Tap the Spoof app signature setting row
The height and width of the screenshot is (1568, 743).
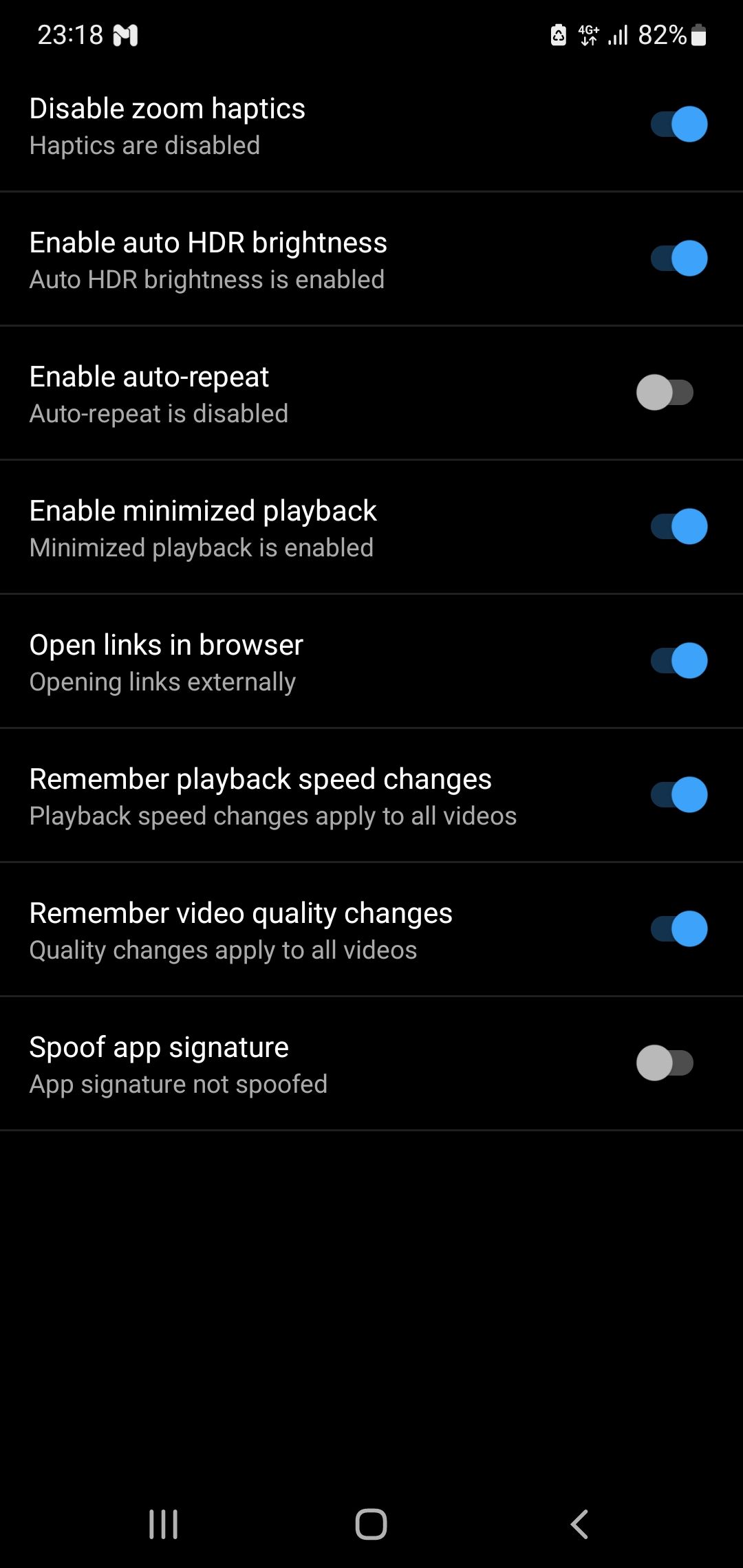pos(159,1046)
